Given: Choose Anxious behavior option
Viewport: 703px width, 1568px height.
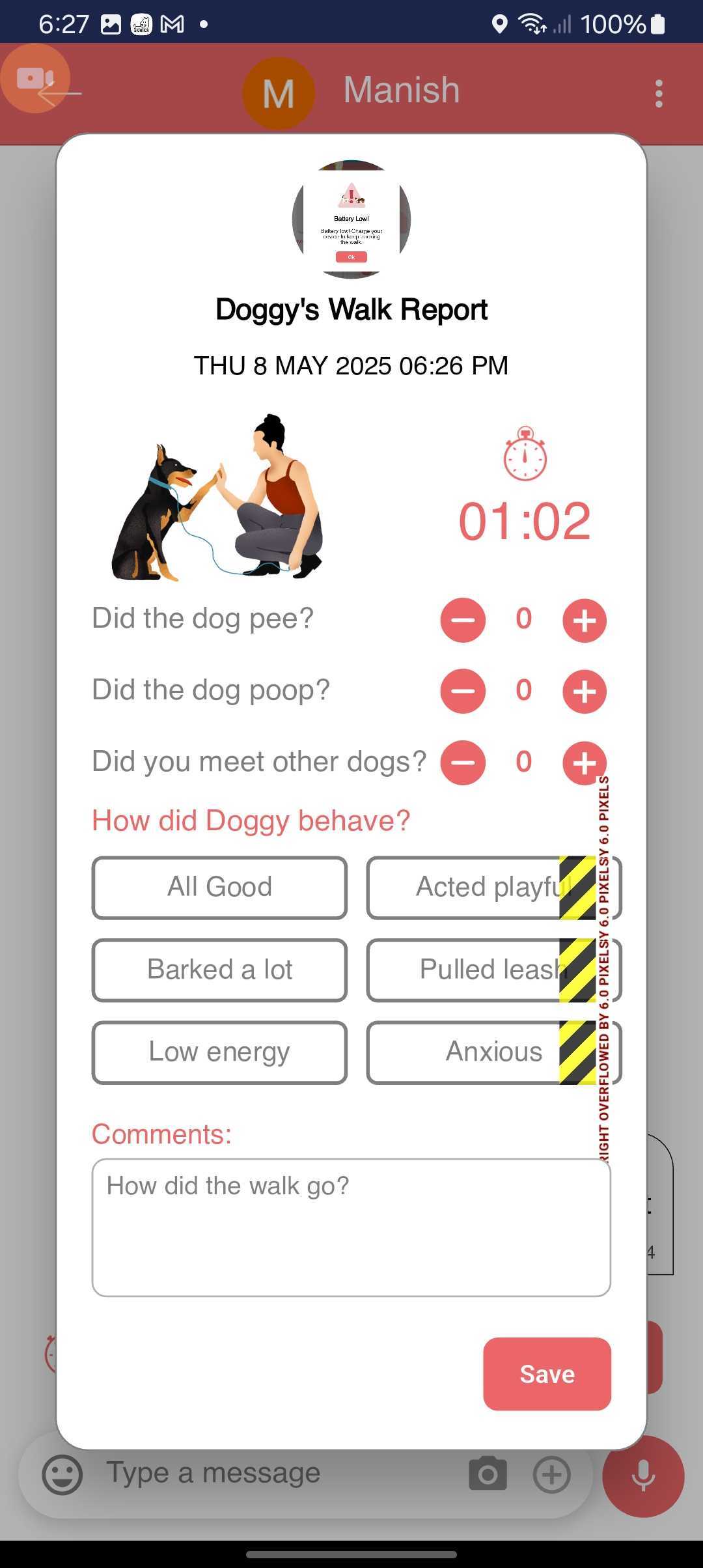Looking at the screenshot, I should pyautogui.click(x=494, y=1052).
